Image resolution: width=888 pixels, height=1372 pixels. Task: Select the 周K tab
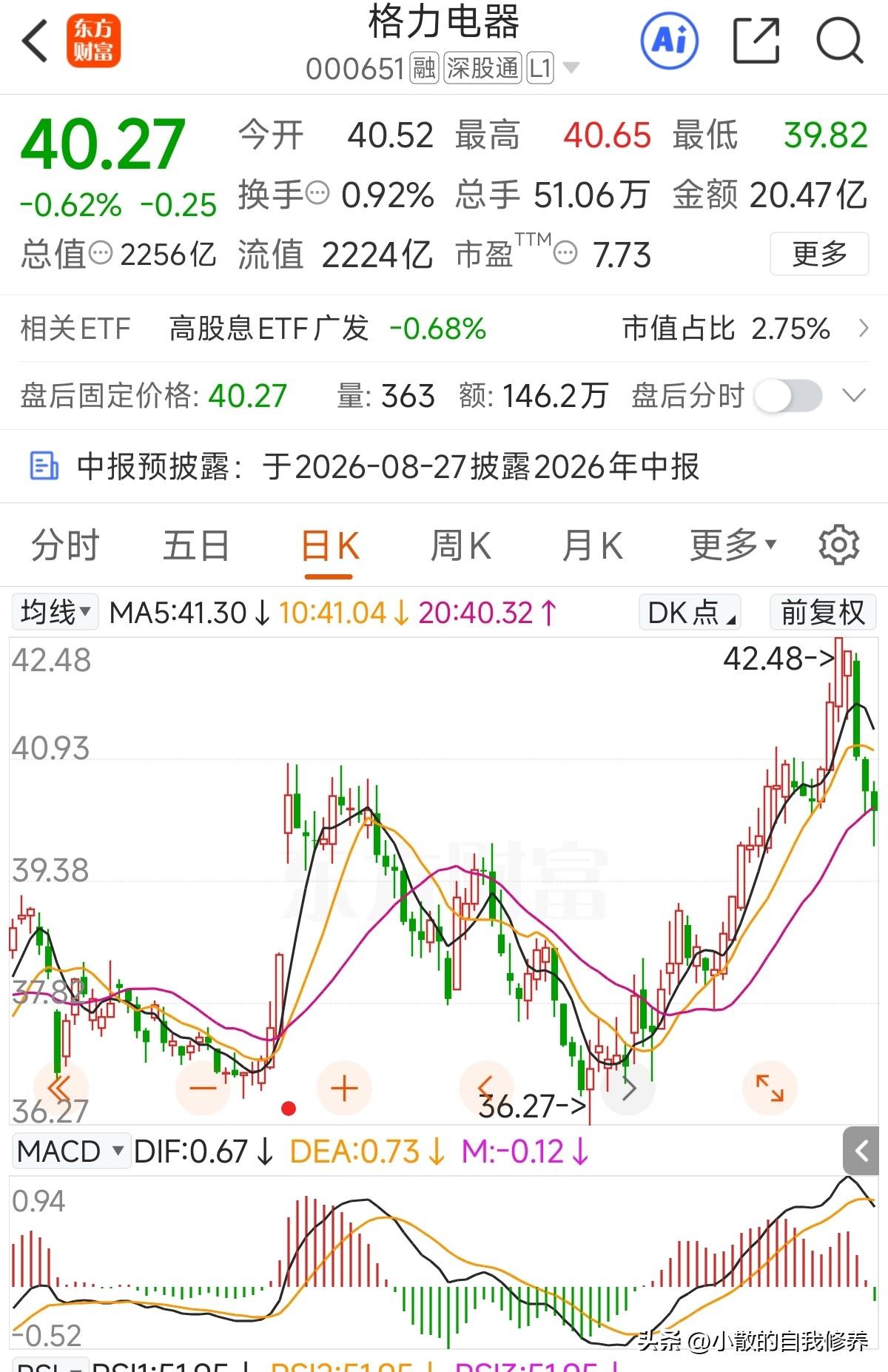[460, 546]
